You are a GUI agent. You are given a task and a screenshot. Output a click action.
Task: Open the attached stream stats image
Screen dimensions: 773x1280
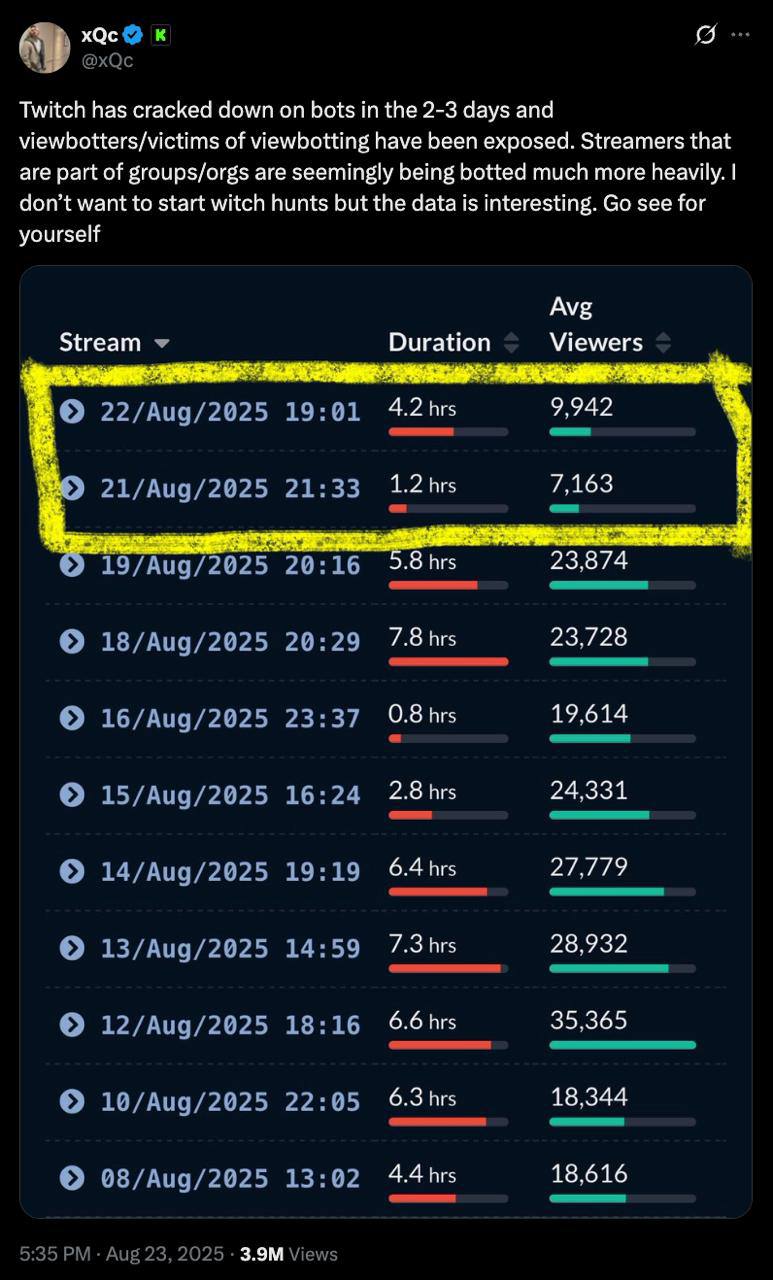pyautogui.click(x=386, y=741)
